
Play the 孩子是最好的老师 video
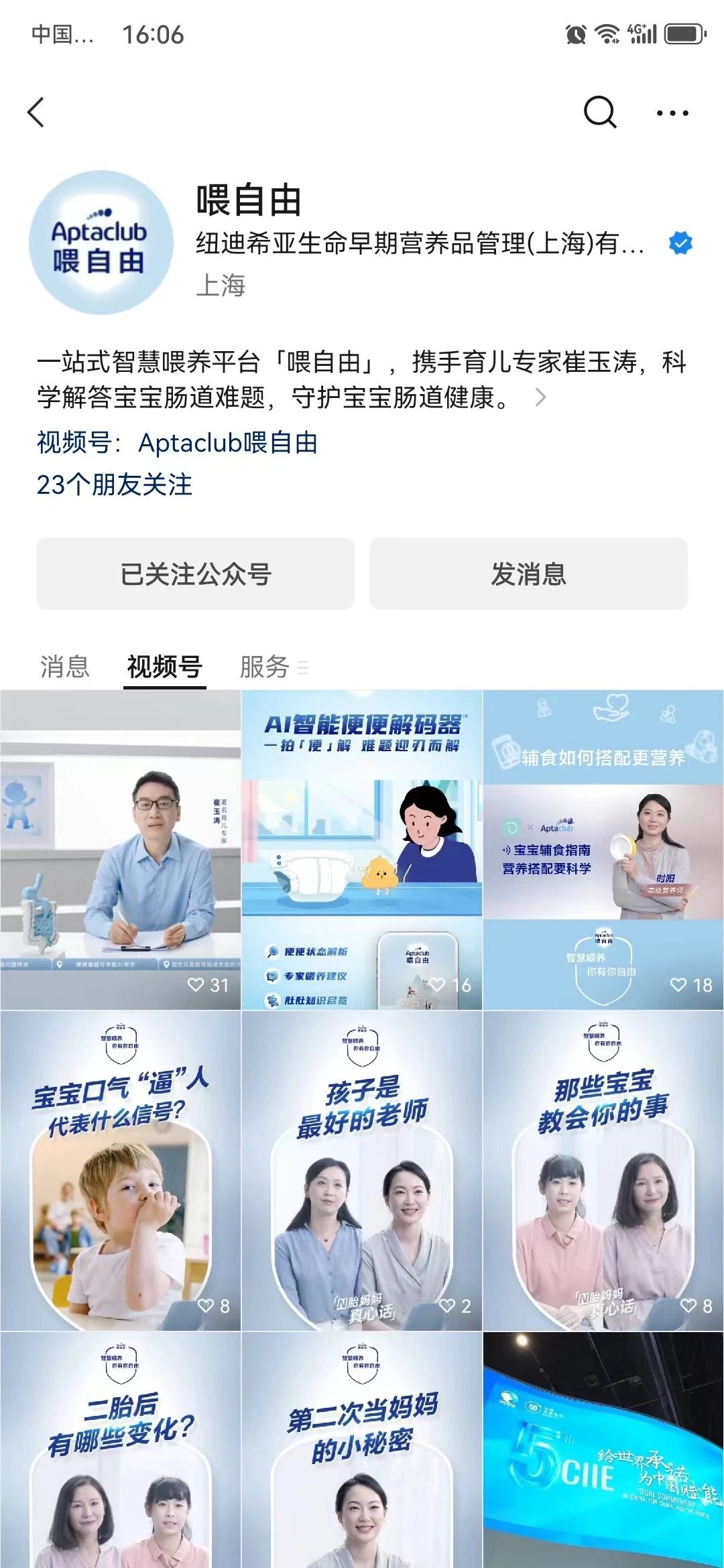click(x=362, y=1171)
